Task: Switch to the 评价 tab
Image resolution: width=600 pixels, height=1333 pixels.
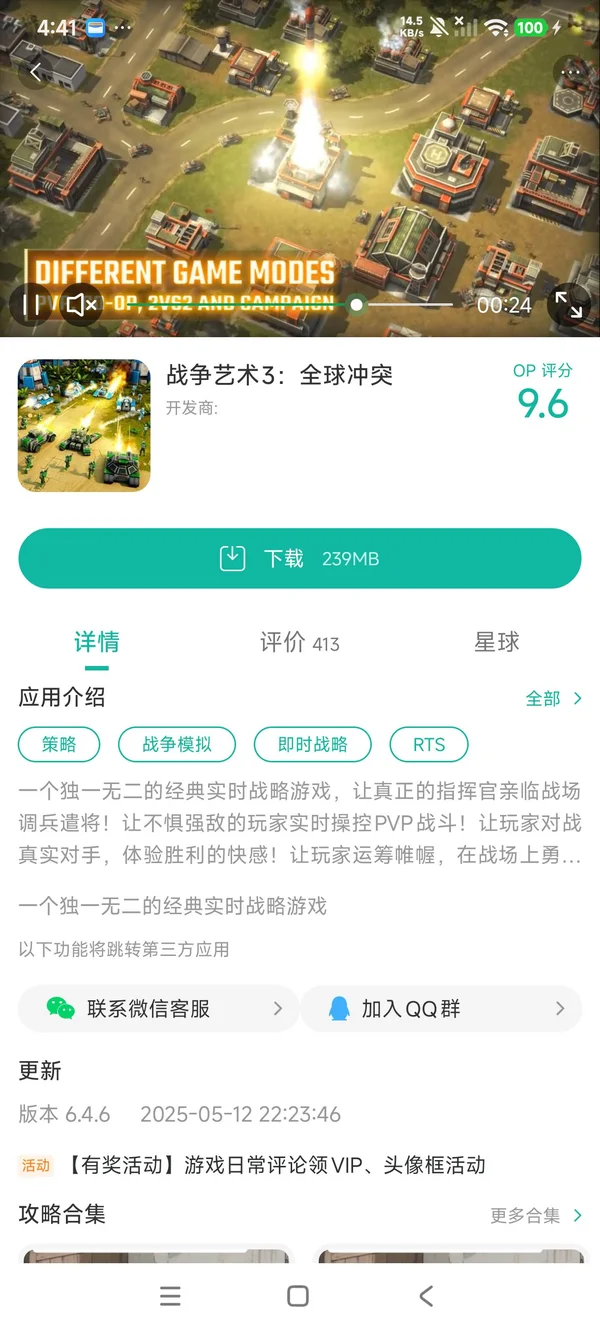Action: point(299,643)
